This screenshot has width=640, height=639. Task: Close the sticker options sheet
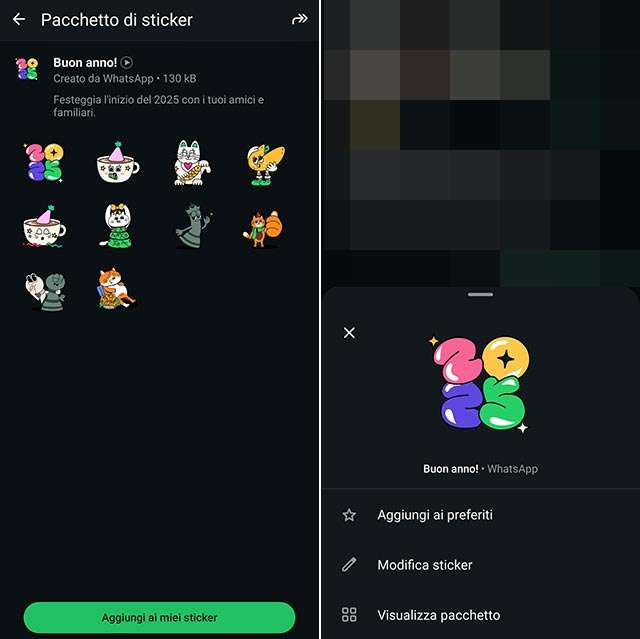coord(349,333)
